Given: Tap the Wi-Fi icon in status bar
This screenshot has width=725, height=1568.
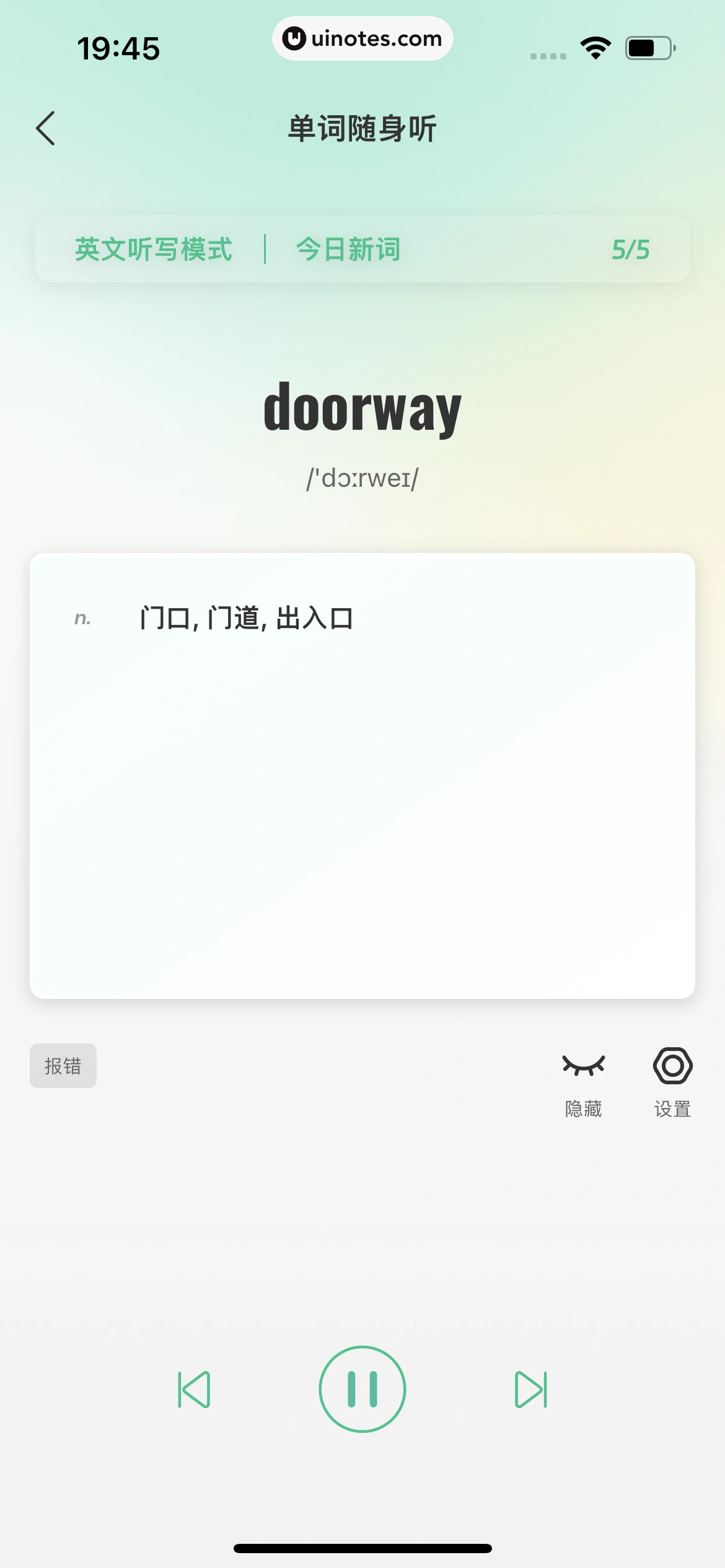Looking at the screenshot, I should [x=594, y=46].
